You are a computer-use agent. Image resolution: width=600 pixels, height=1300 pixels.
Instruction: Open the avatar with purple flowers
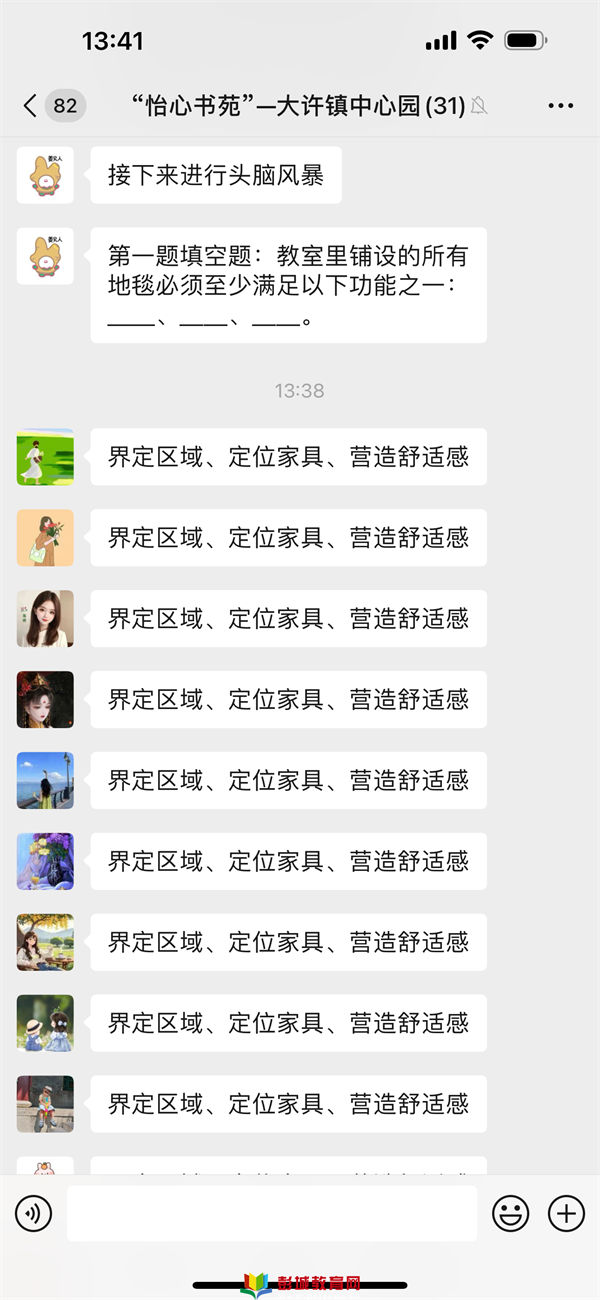45,861
